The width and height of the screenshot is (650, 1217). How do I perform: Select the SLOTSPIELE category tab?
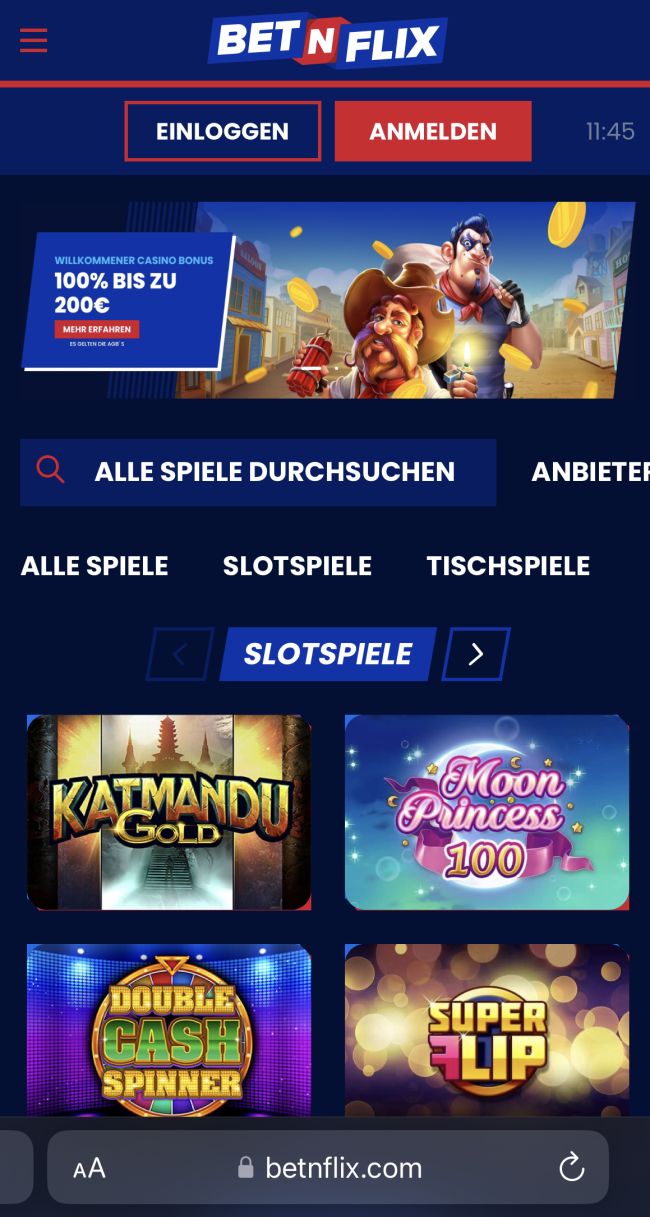point(297,566)
